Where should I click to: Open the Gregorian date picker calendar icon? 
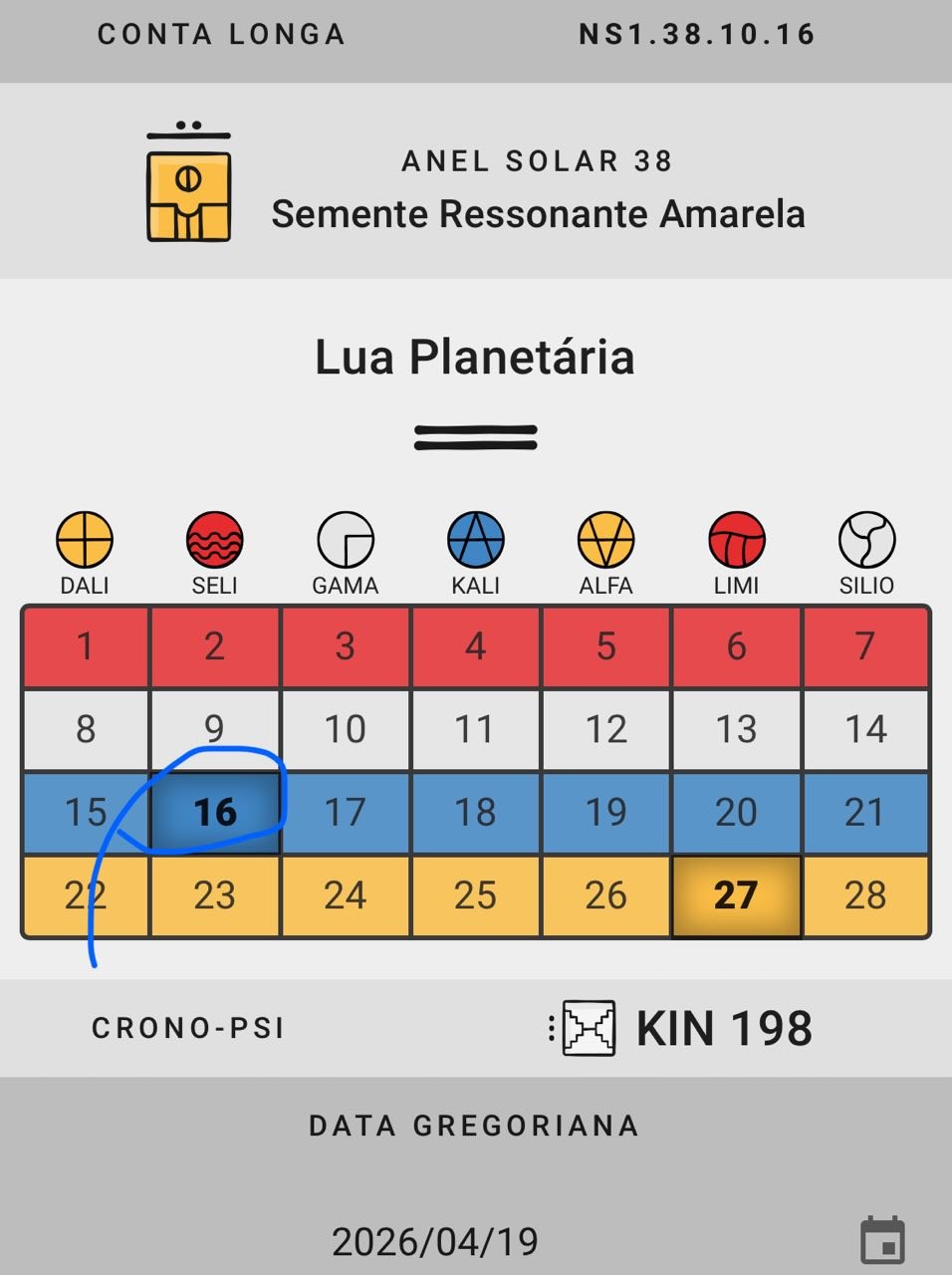click(x=882, y=1240)
